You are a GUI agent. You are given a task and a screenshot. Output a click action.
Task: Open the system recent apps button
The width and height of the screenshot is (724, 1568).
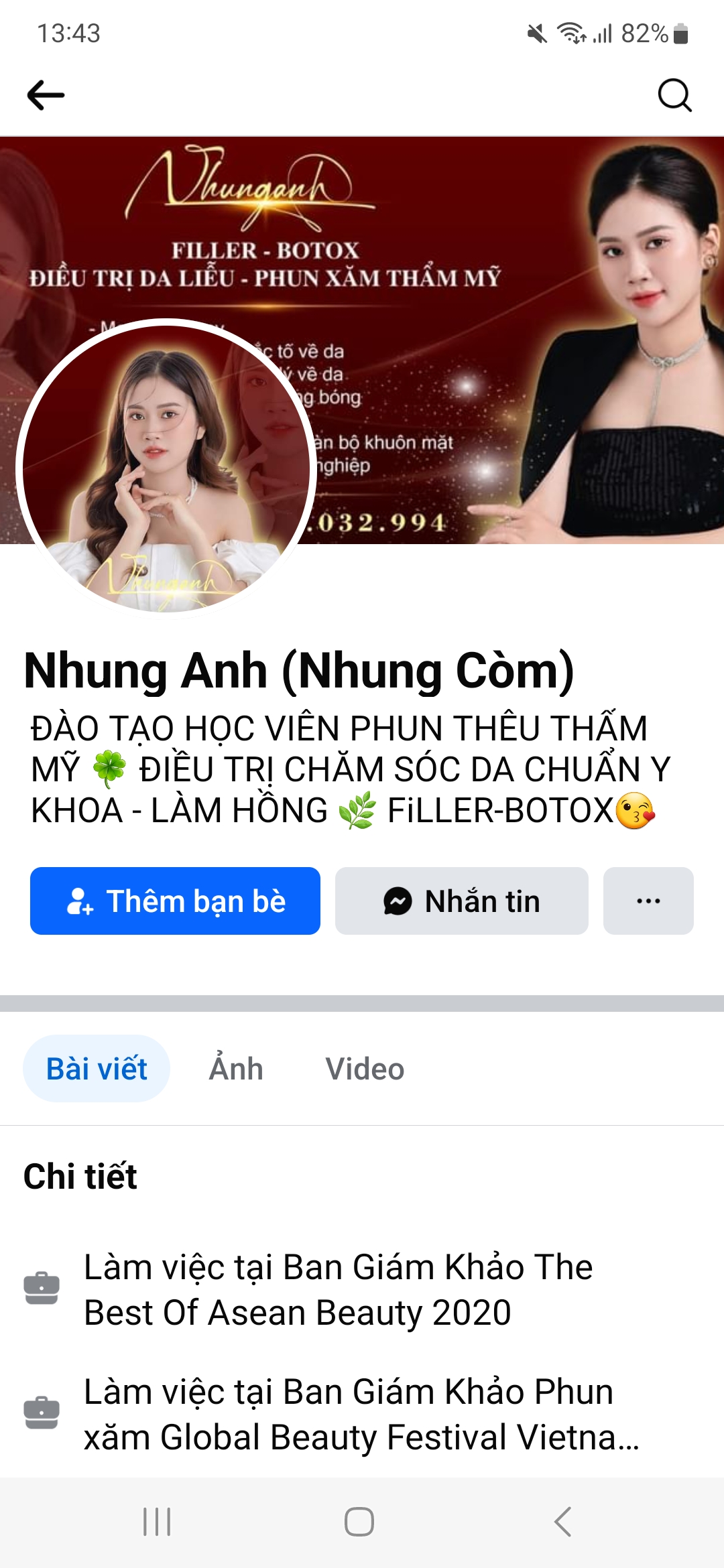tap(157, 1522)
